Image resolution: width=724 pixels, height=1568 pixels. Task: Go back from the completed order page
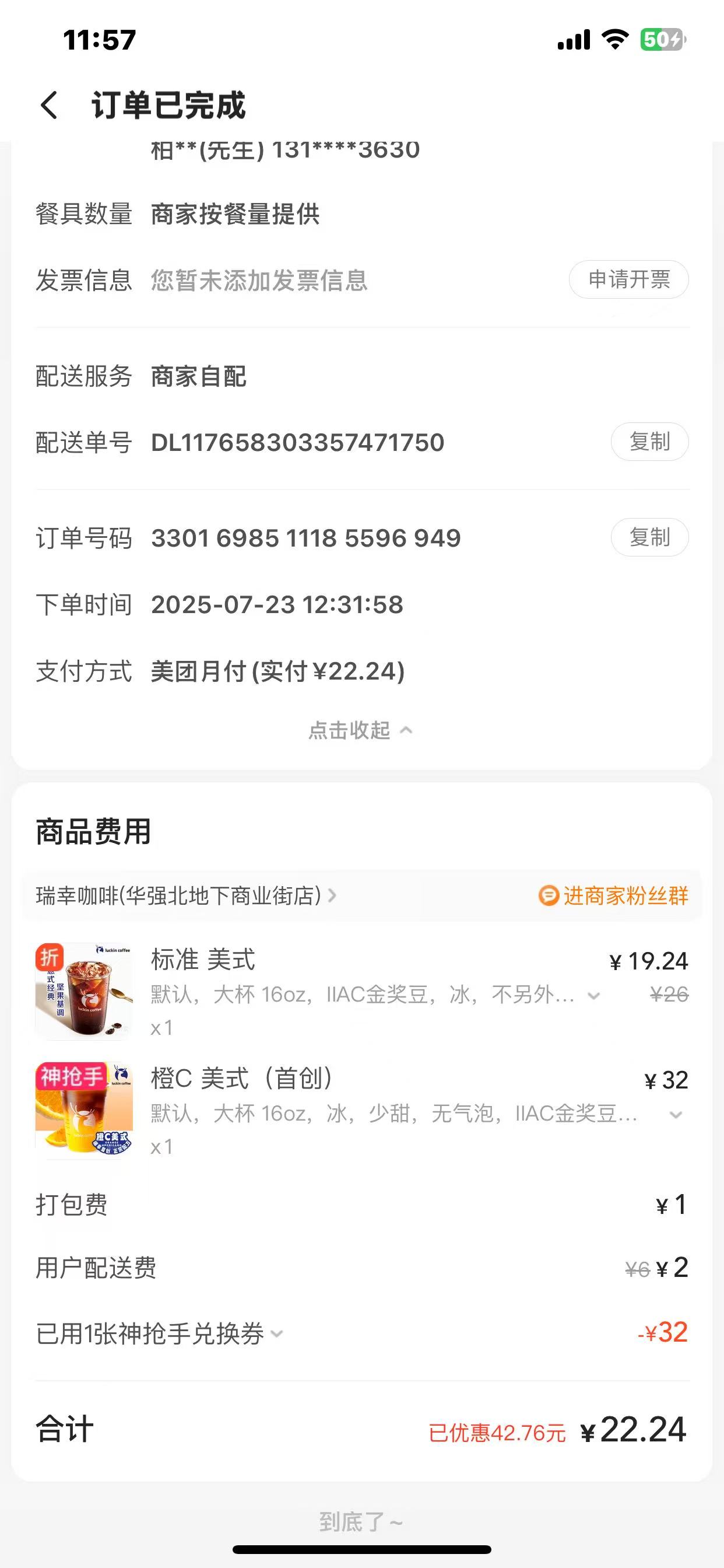(50, 104)
